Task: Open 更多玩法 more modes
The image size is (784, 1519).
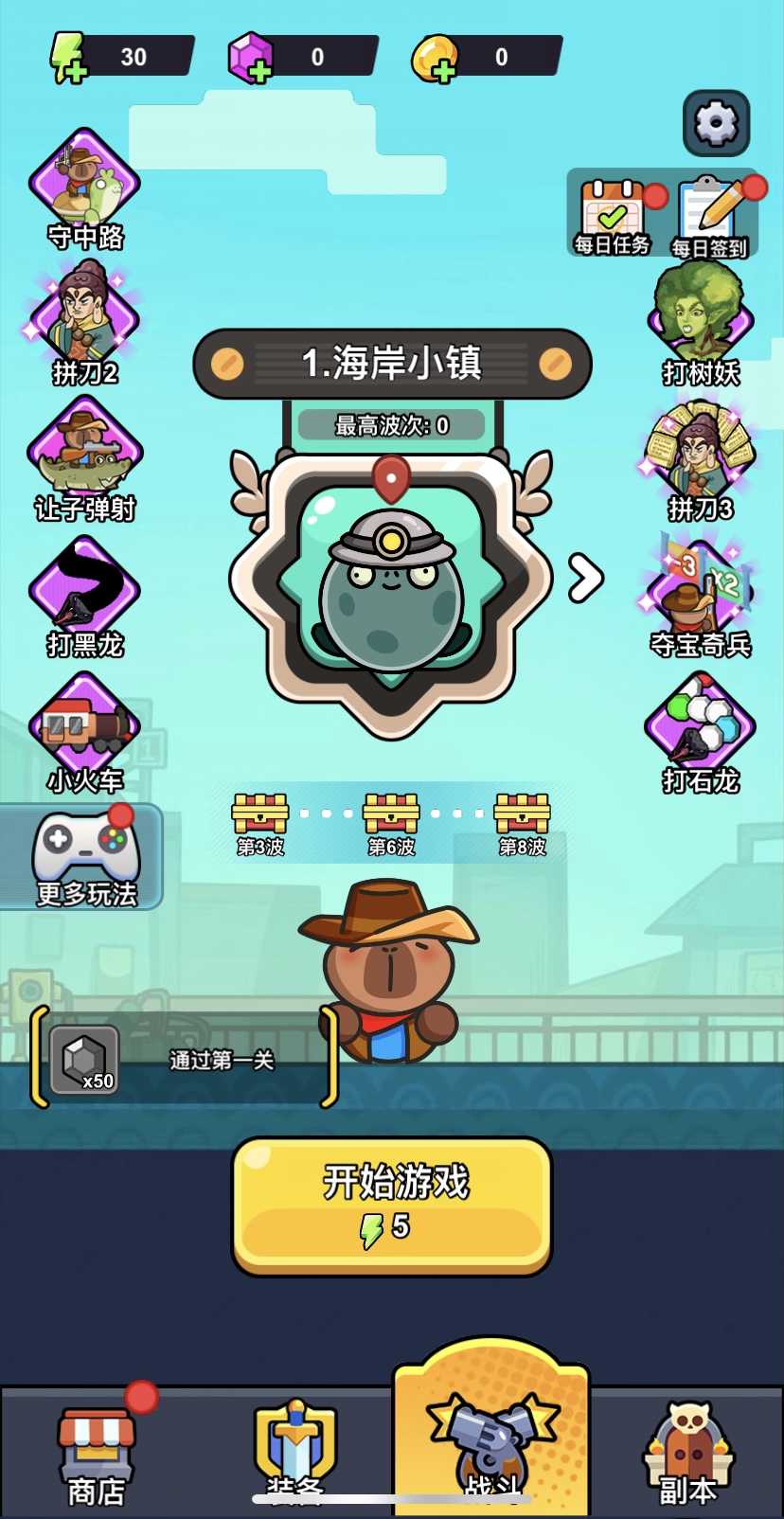Action: coord(85,857)
